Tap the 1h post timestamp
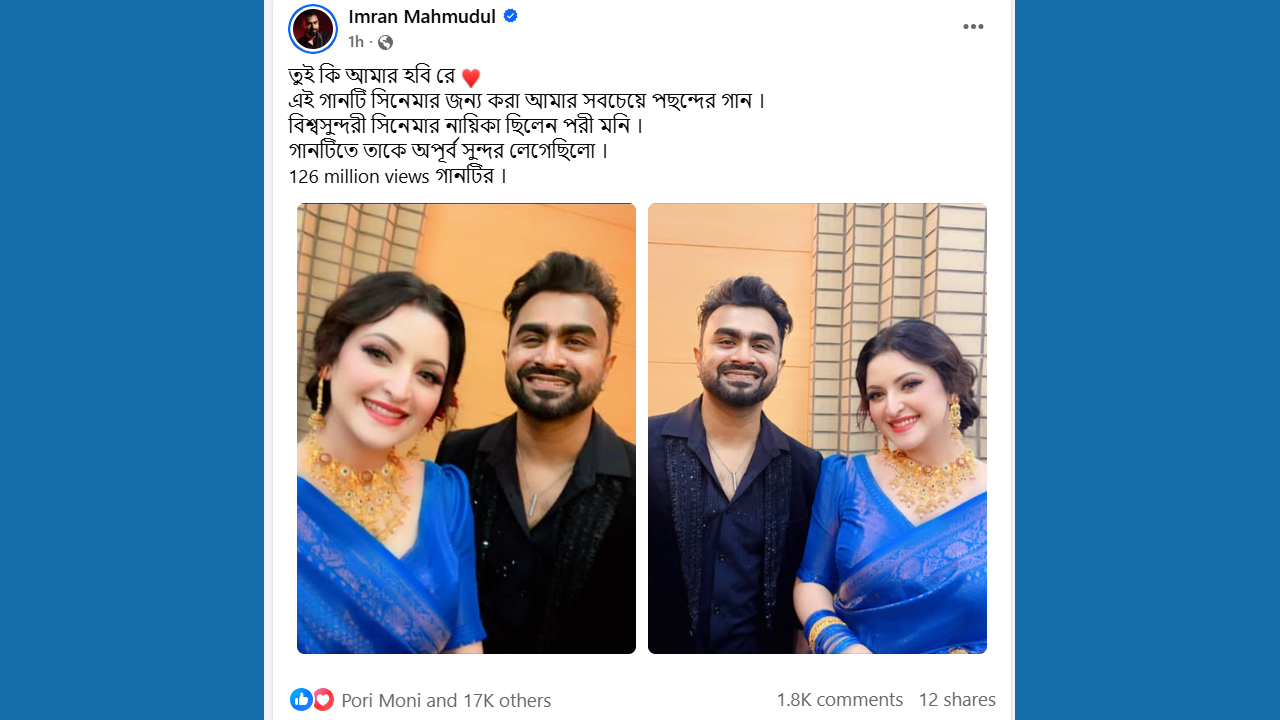 [356, 42]
